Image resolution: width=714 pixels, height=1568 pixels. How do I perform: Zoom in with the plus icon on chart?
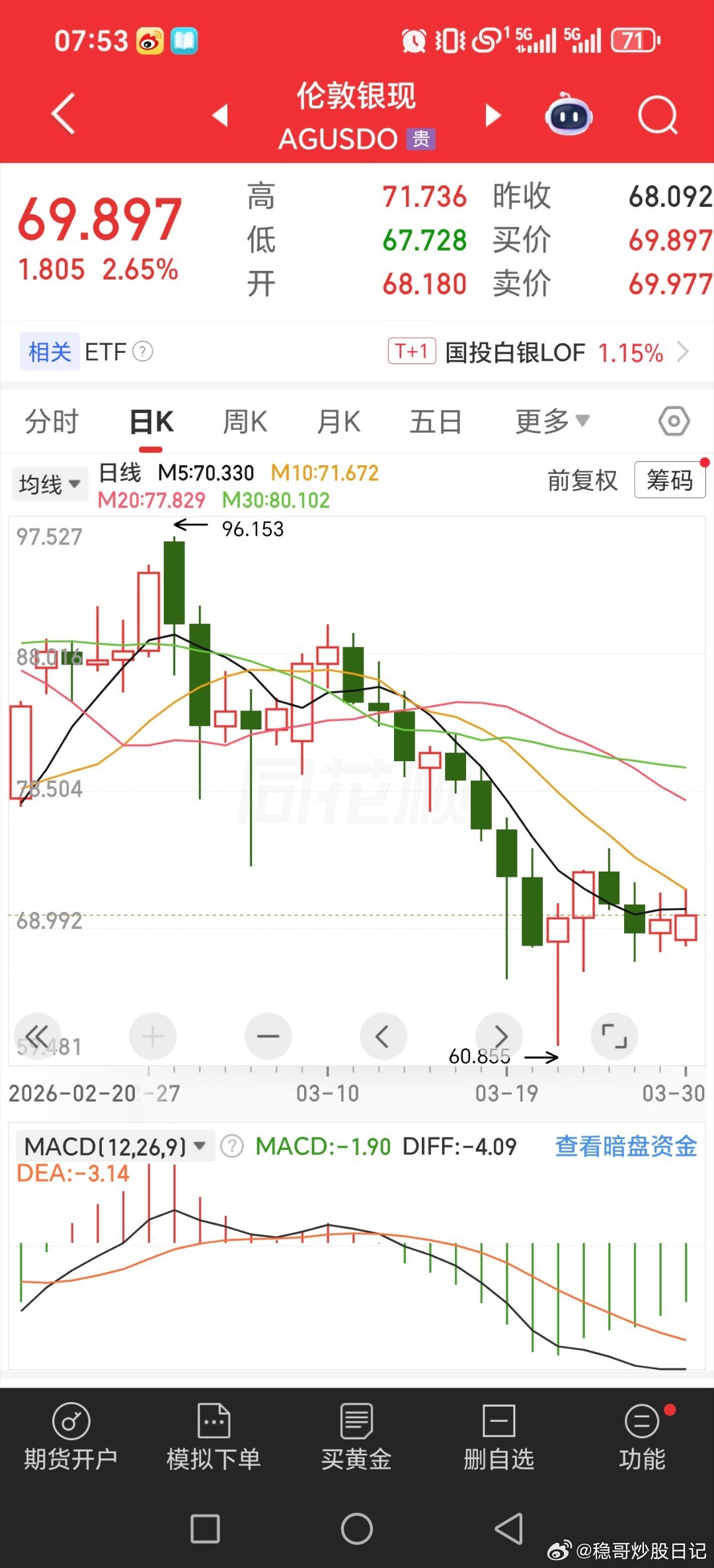tap(153, 1037)
